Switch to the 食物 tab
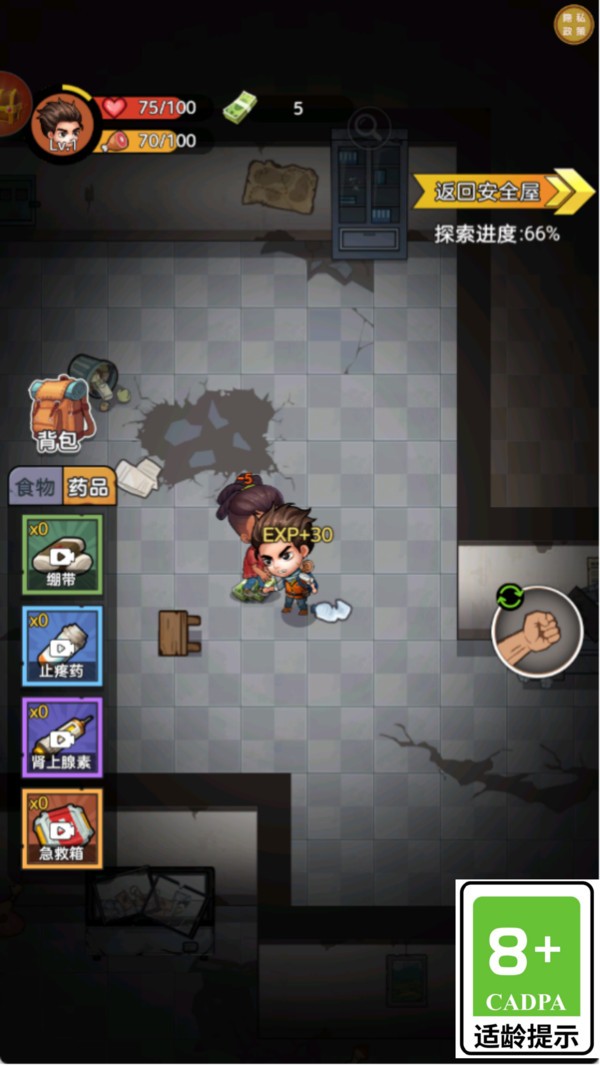The image size is (600, 1066). 34,488
